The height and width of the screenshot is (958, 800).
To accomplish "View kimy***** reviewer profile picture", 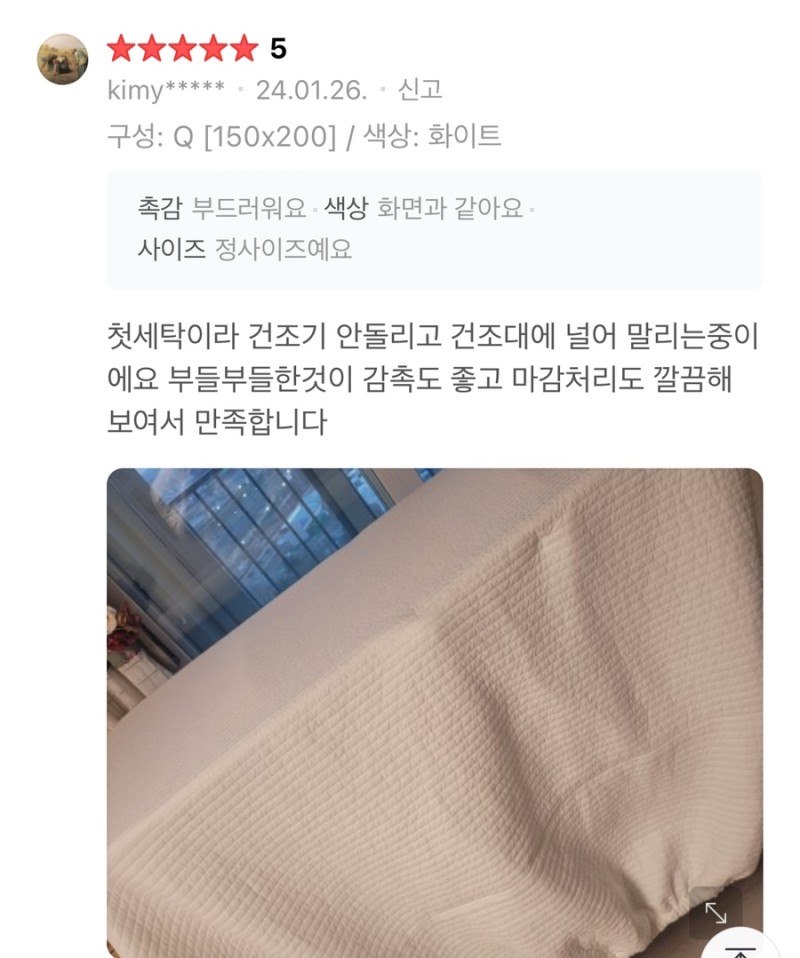I will click(x=63, y=59).
